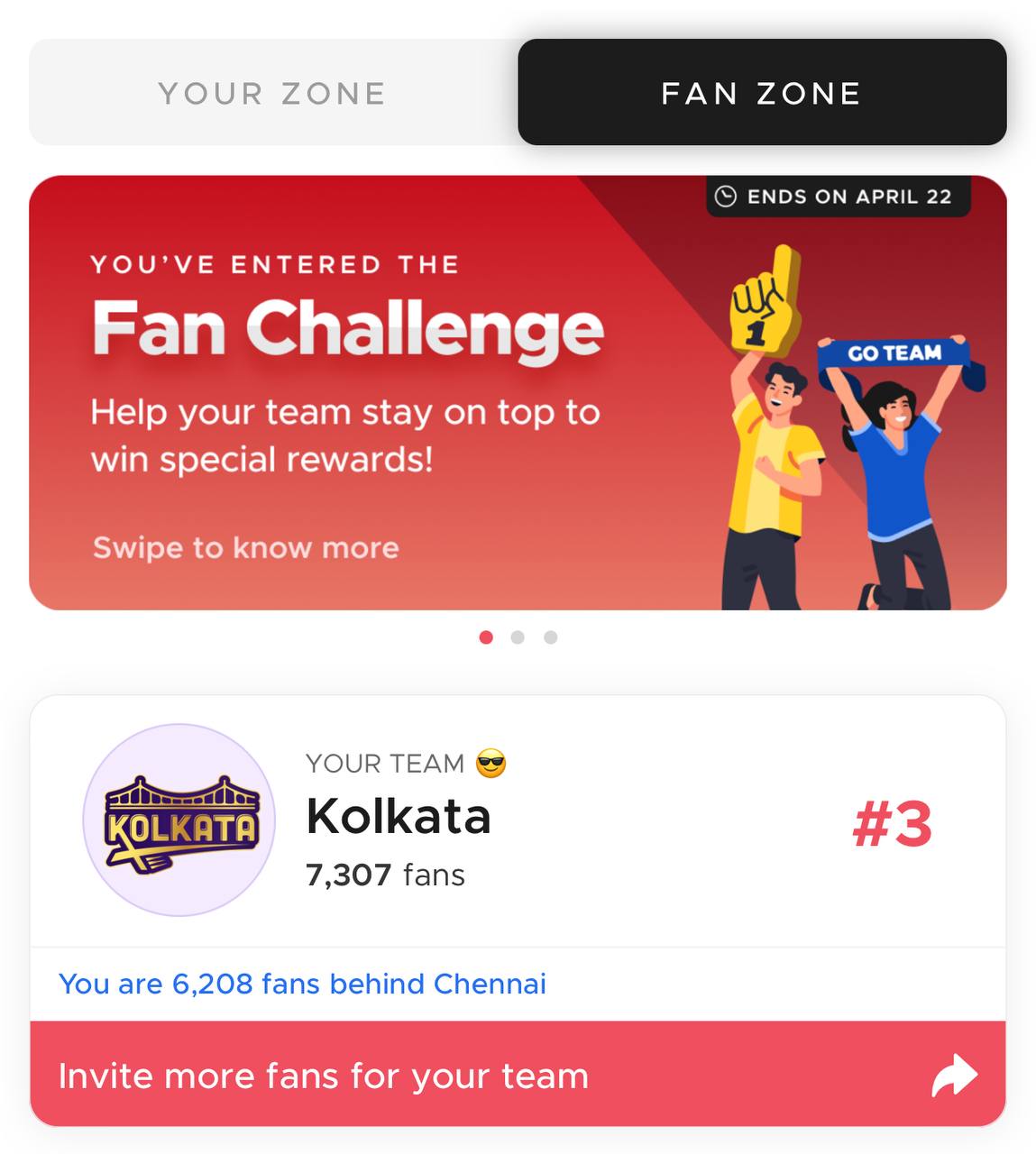The image size is (1036, 1154).
Task: Click the foam finger illustration in the banner
Action: (765, 298)
